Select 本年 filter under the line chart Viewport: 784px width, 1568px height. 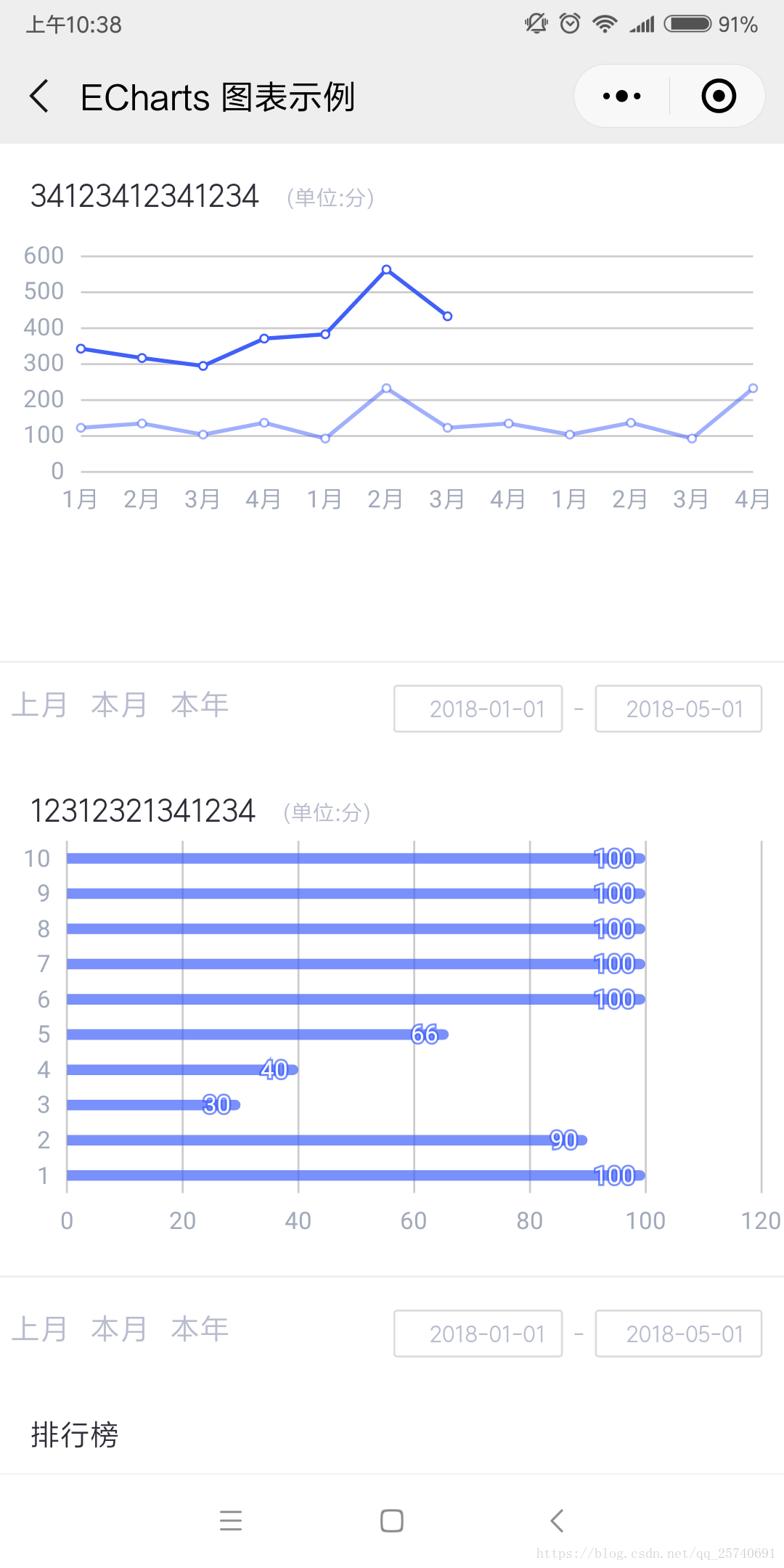200,705
